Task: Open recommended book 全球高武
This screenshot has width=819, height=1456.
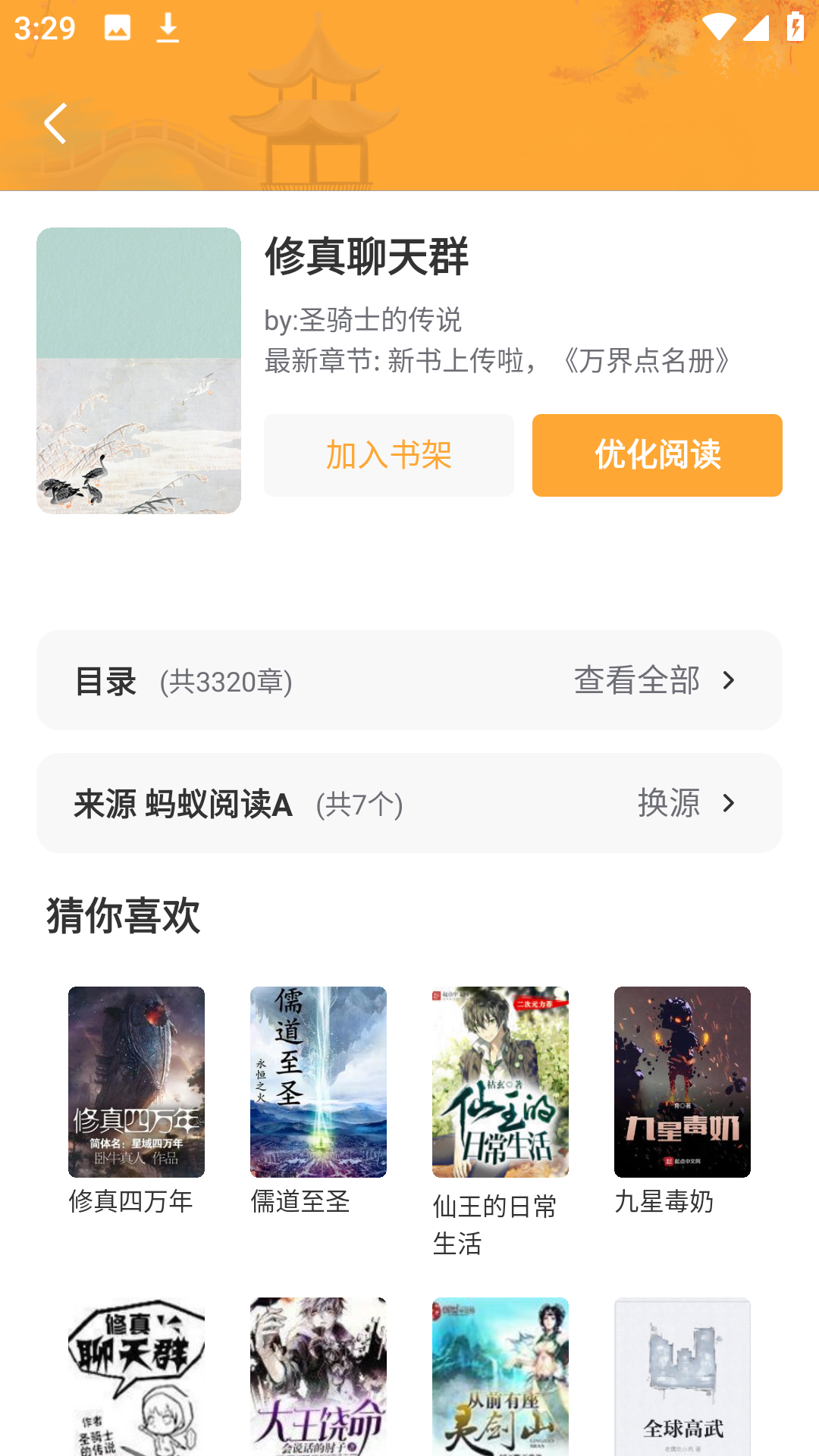Action: tap(682, 1376)
